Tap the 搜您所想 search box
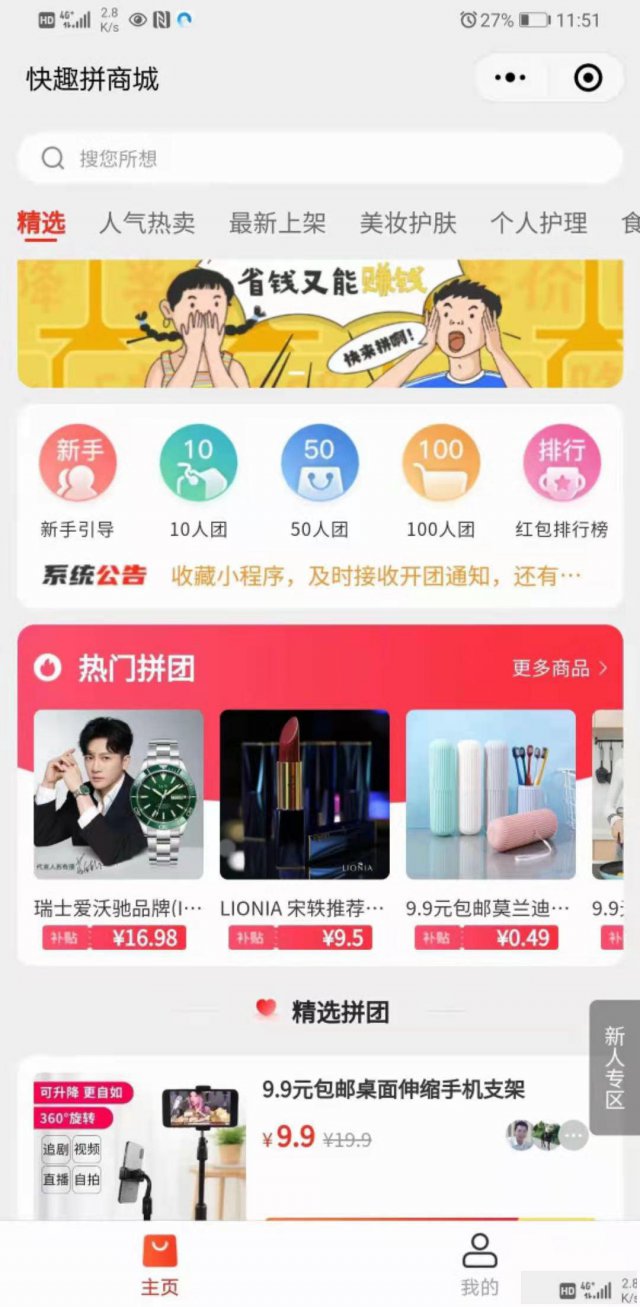The width and height of the screenshot is (640, 1307). (320, 158)
